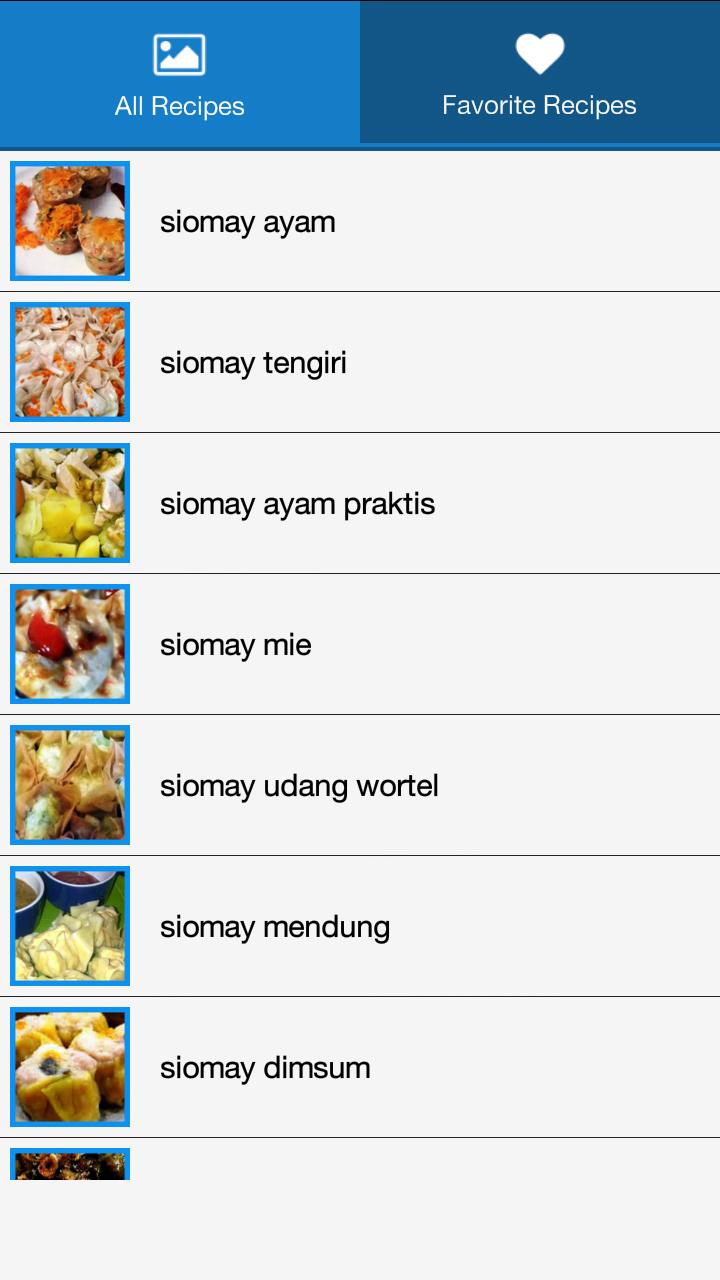Click the siomay mie picture thumbnail
This screenshot has width=720, height=1280.
[x=69, y=644]
